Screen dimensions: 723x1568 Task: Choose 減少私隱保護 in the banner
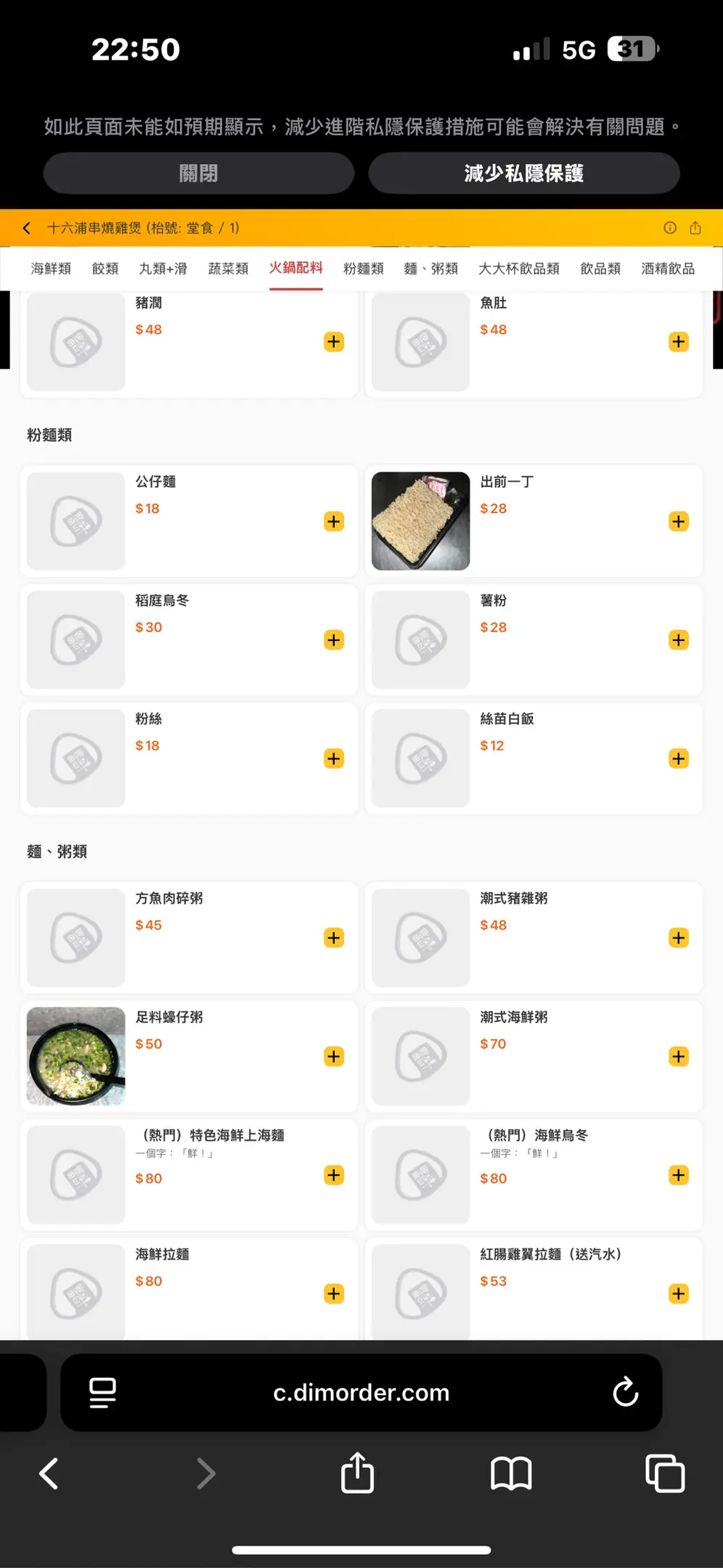click(x=523, y=173)
